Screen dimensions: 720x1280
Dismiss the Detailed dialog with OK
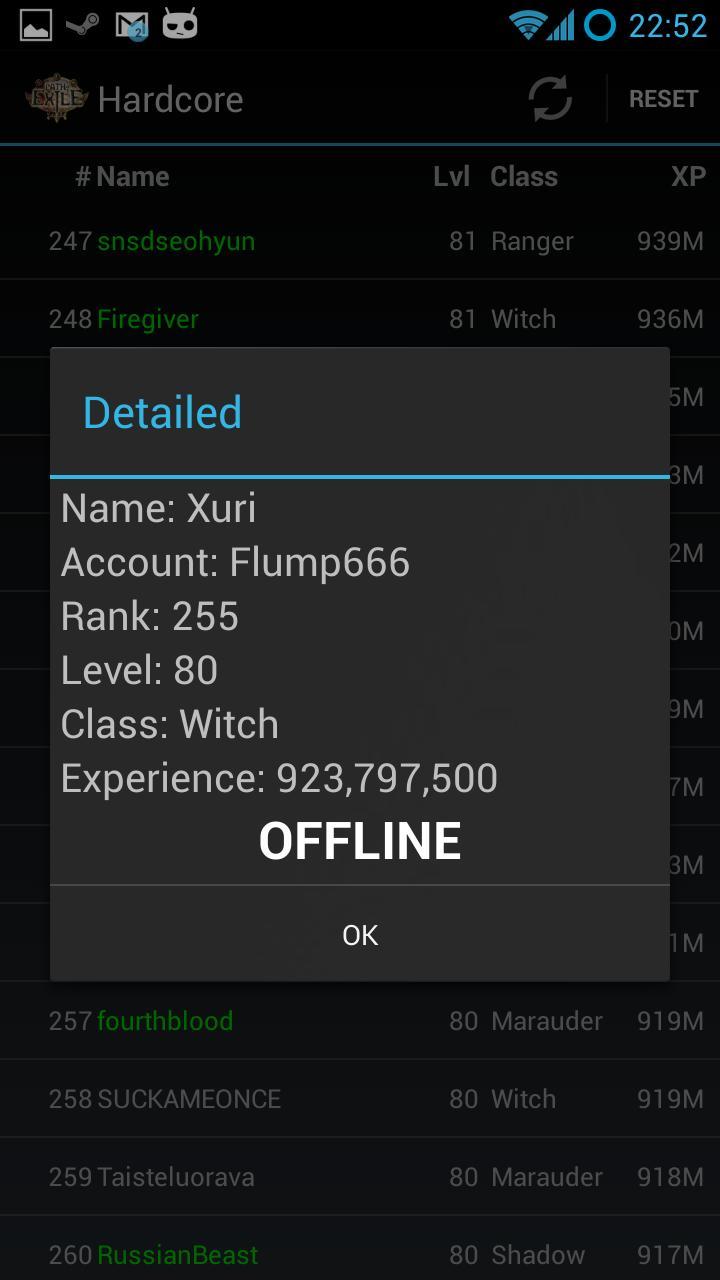360,934
